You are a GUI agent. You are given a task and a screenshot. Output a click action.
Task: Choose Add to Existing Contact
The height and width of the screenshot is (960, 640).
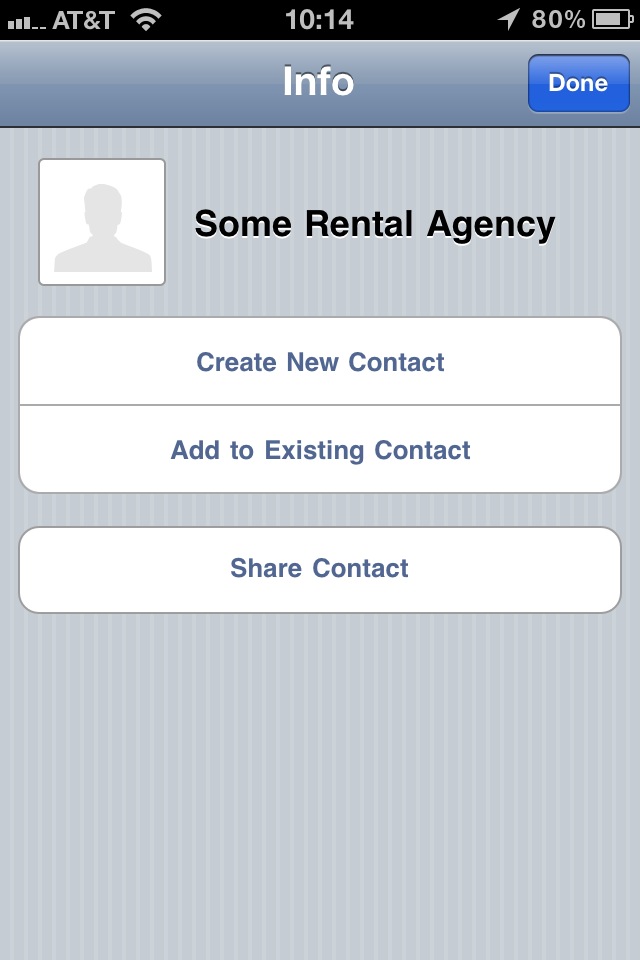pyautogui.click(x=320, y=450)
